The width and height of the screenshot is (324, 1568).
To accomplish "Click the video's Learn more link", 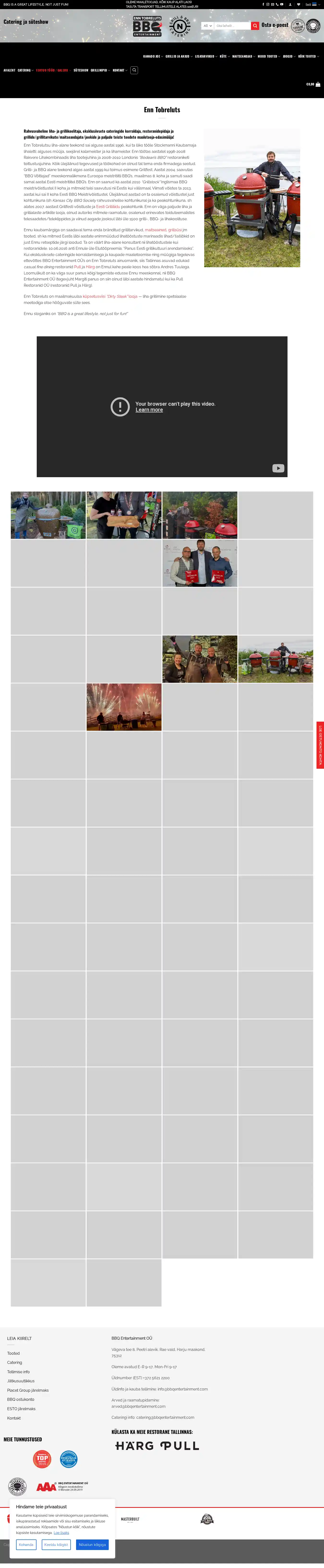I will 149,410.
